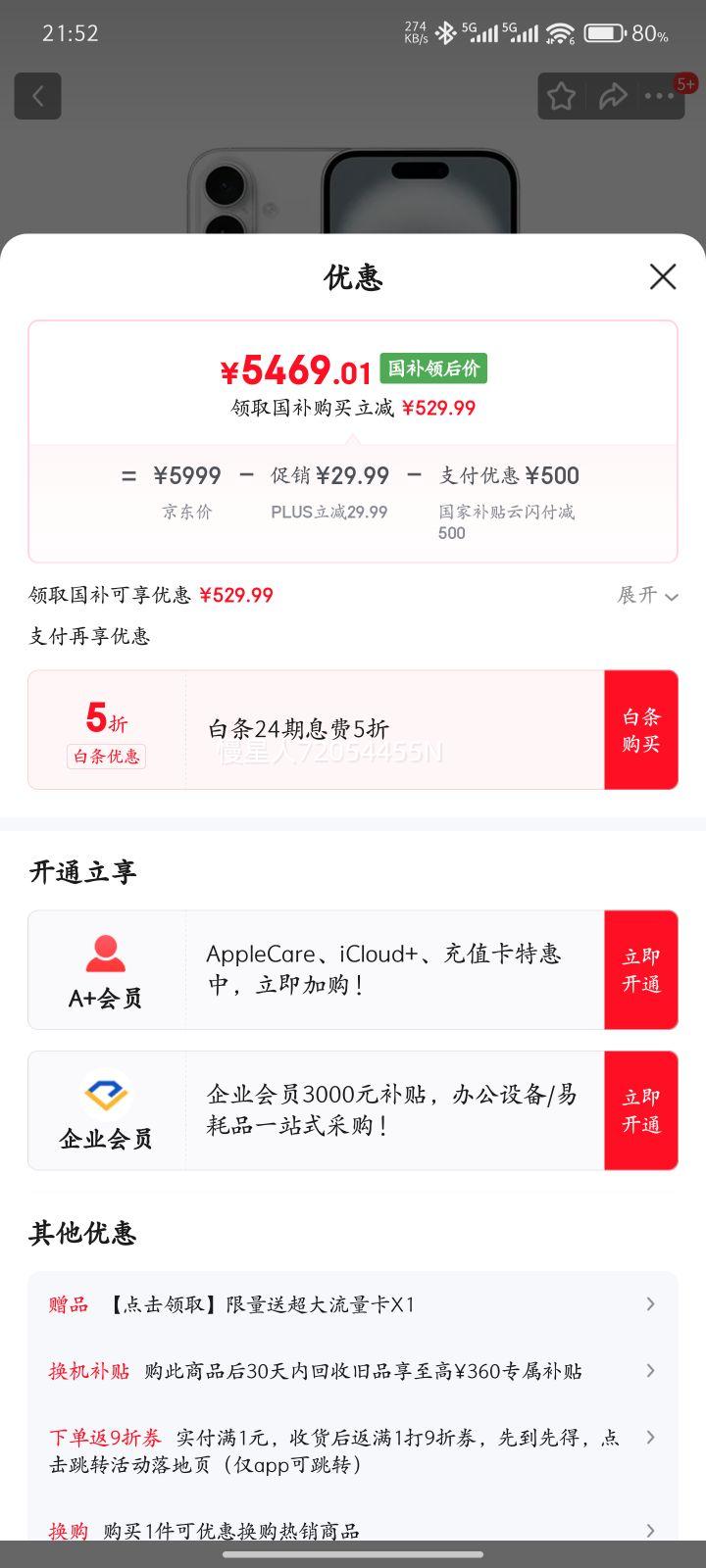Star this product as favorite
Image resolution: width=706 pixels, height=1568 pixels.
pos(561,95)
